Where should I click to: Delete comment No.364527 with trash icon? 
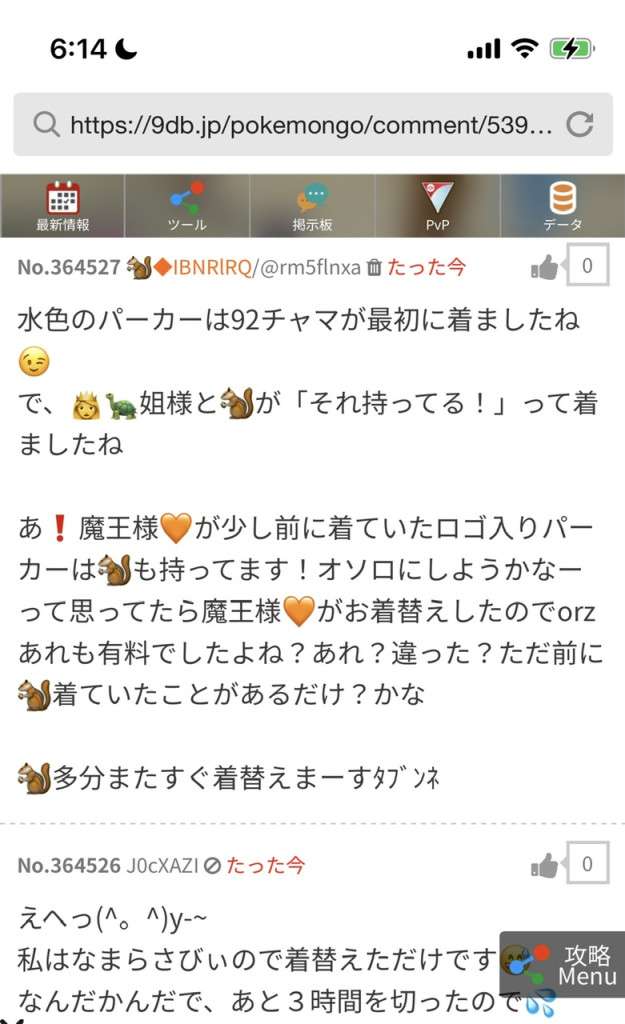tap(374, 267)
